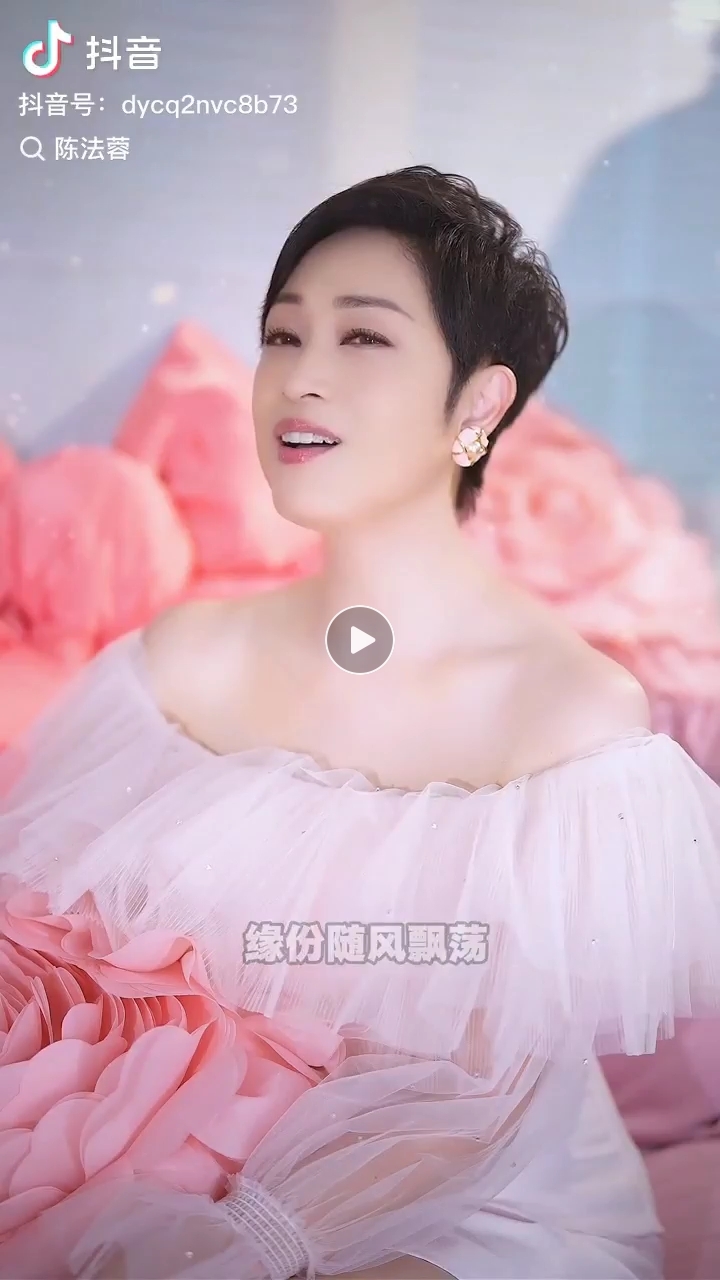Play the paused video

pyautogui.click(x=360, y=640)
